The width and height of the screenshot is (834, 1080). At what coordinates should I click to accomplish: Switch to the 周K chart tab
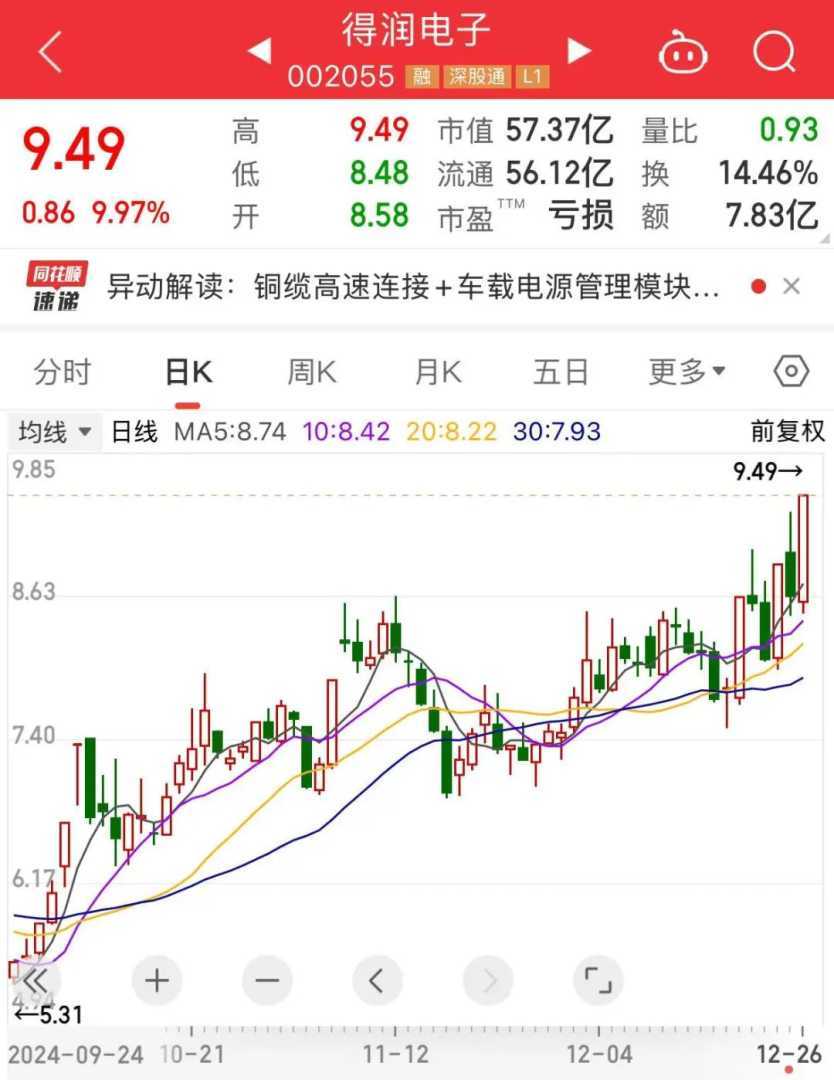tap(312, 373)
